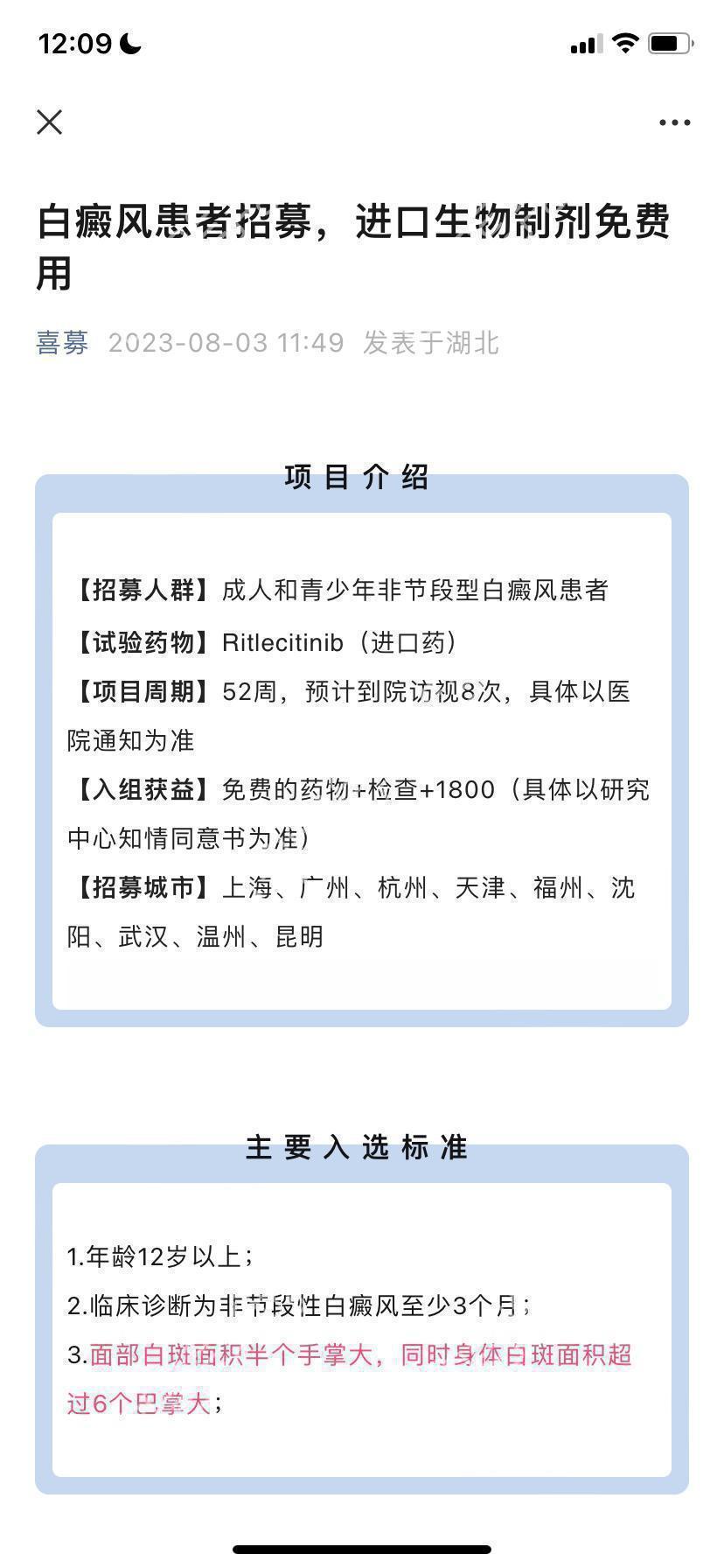
Task: Close the article page
Action: [50, 122]
